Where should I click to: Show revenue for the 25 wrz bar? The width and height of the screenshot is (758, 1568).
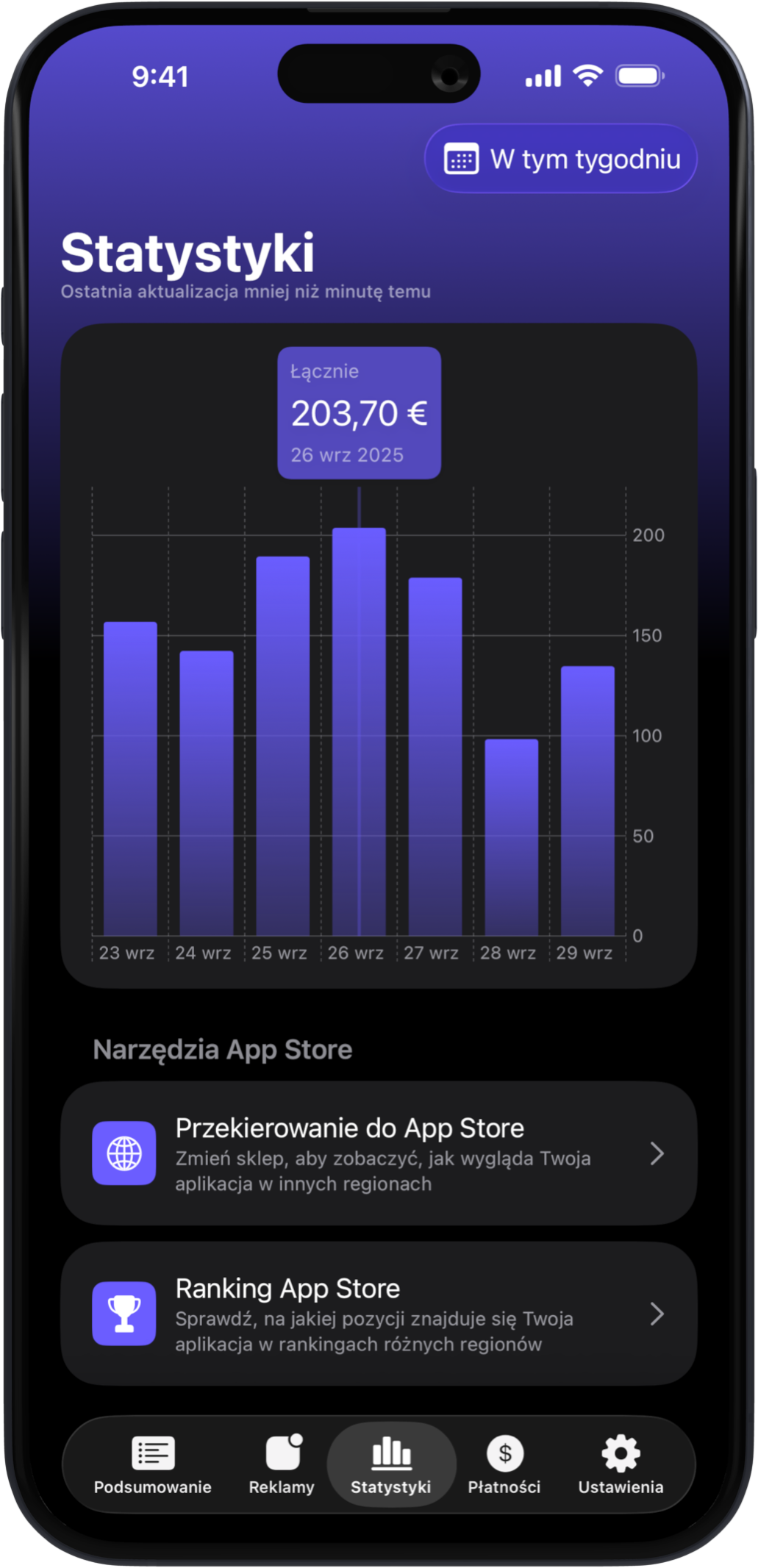(283, 746)
